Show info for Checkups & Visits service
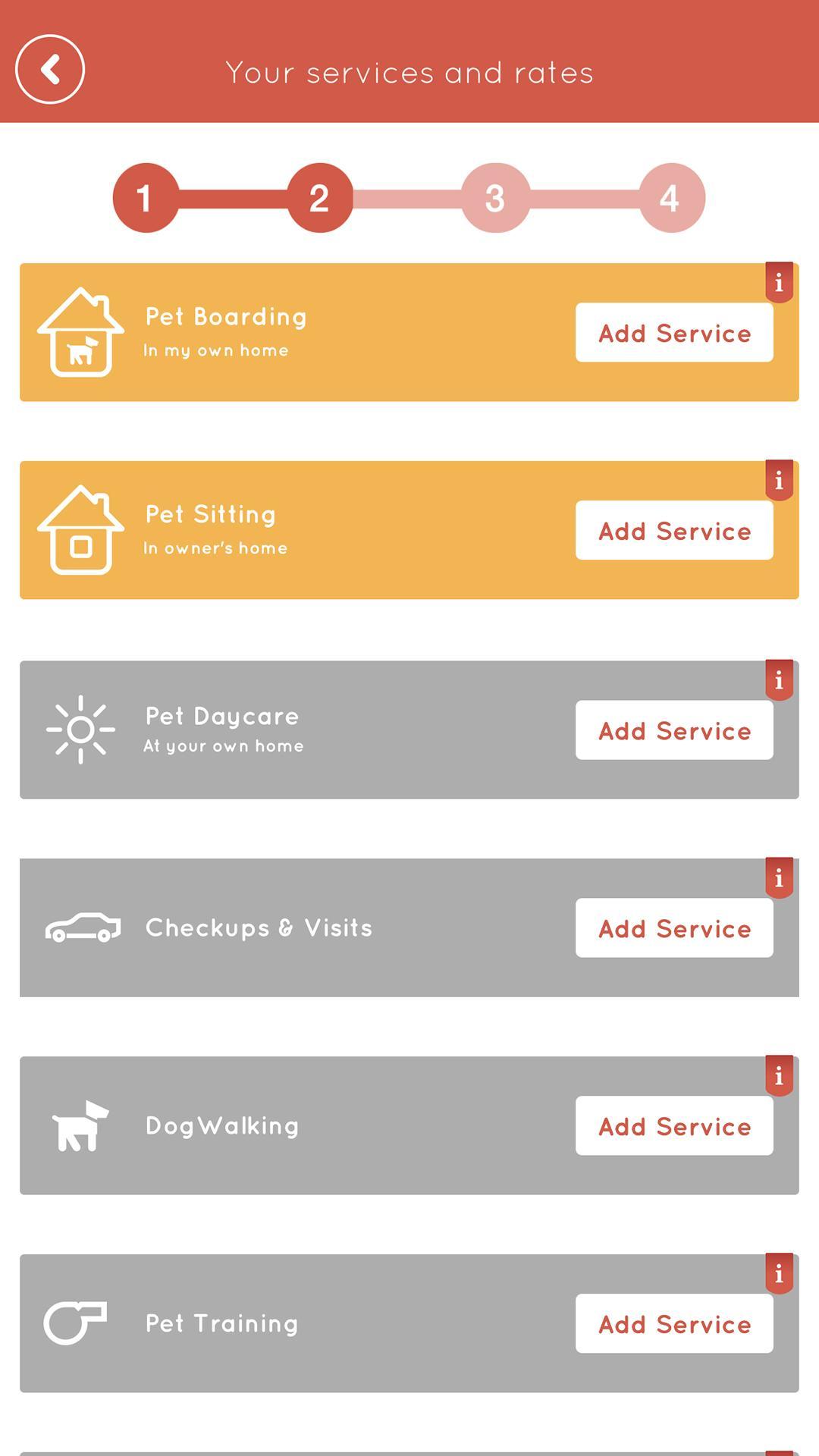 pyautogui.click(x=779, y=879)
